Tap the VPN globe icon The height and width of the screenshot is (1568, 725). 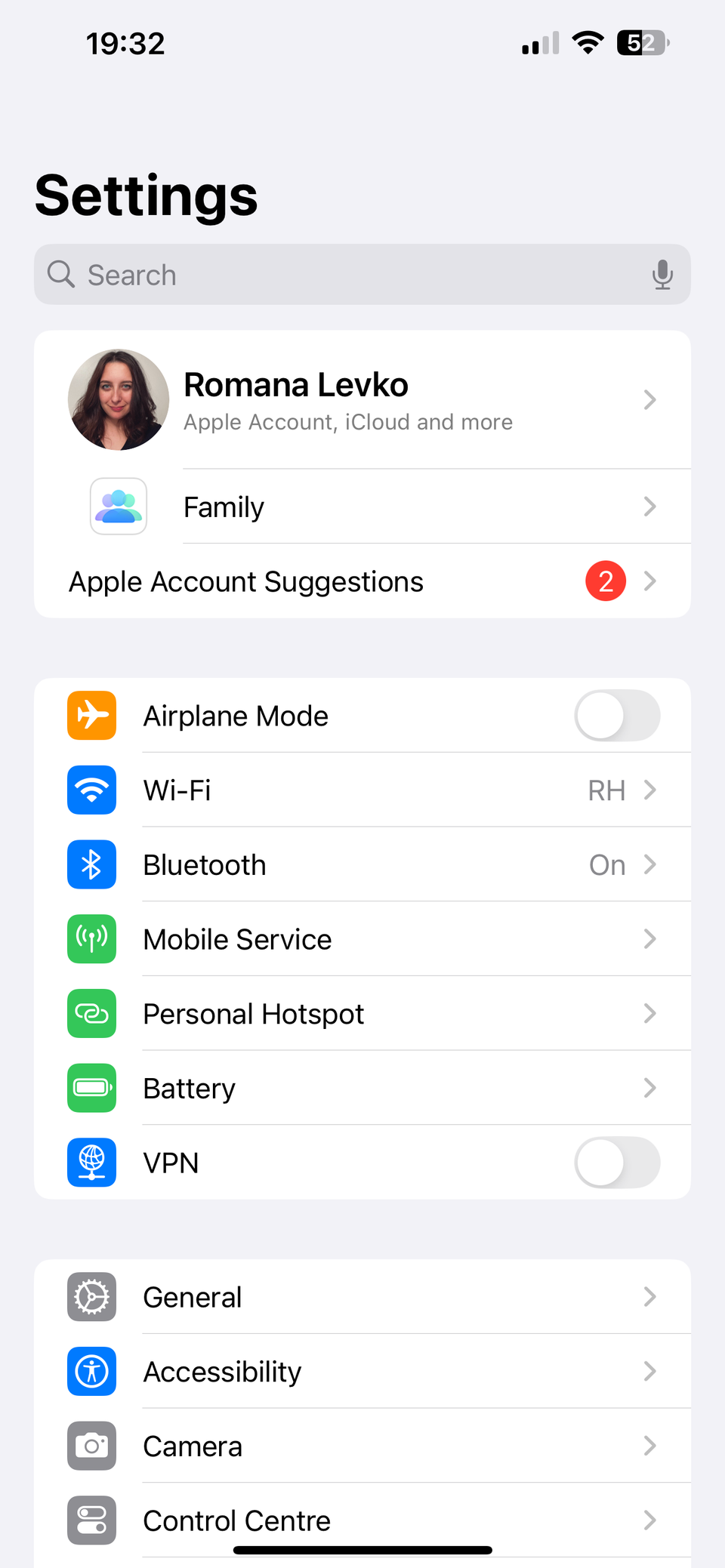pos(91,1163)
